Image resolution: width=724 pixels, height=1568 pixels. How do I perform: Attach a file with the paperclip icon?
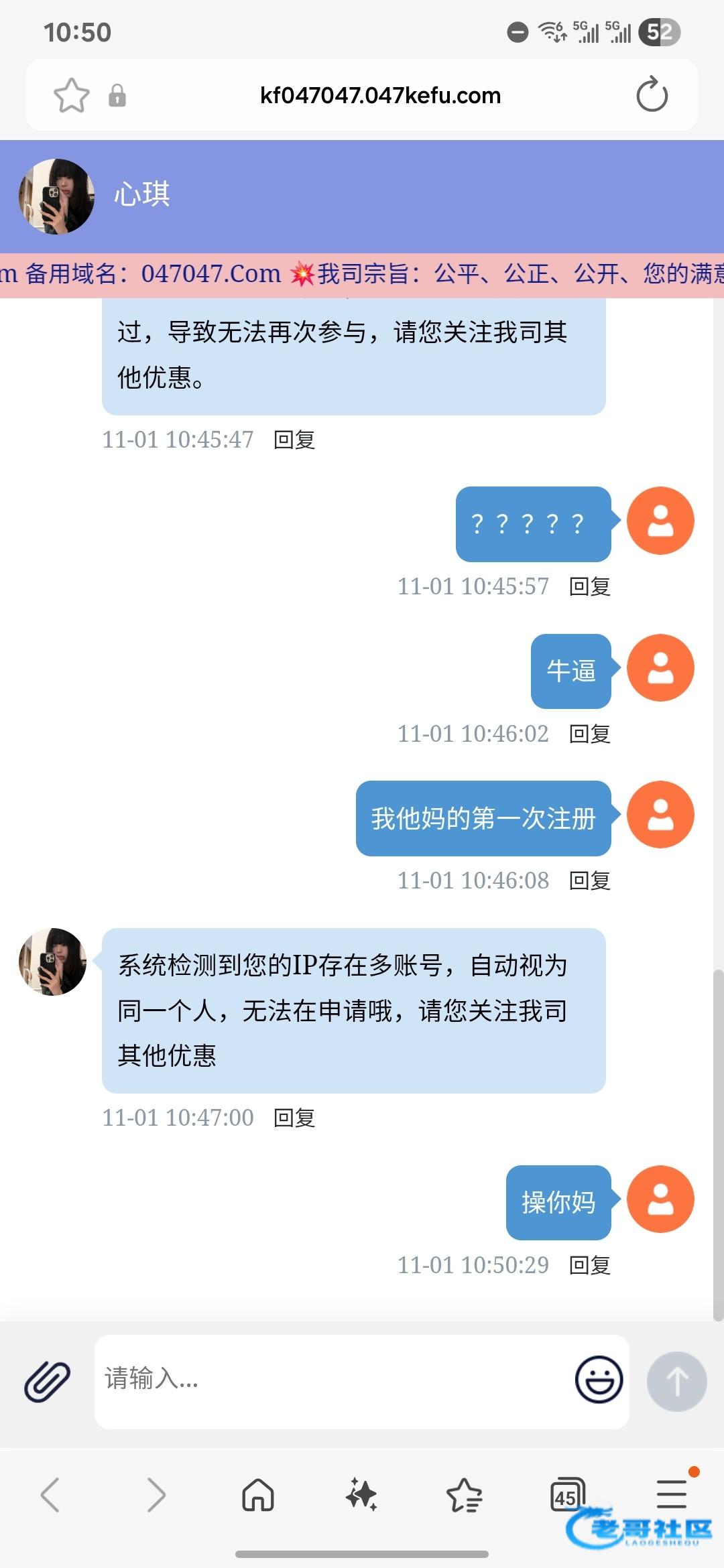pos(48,1382)
